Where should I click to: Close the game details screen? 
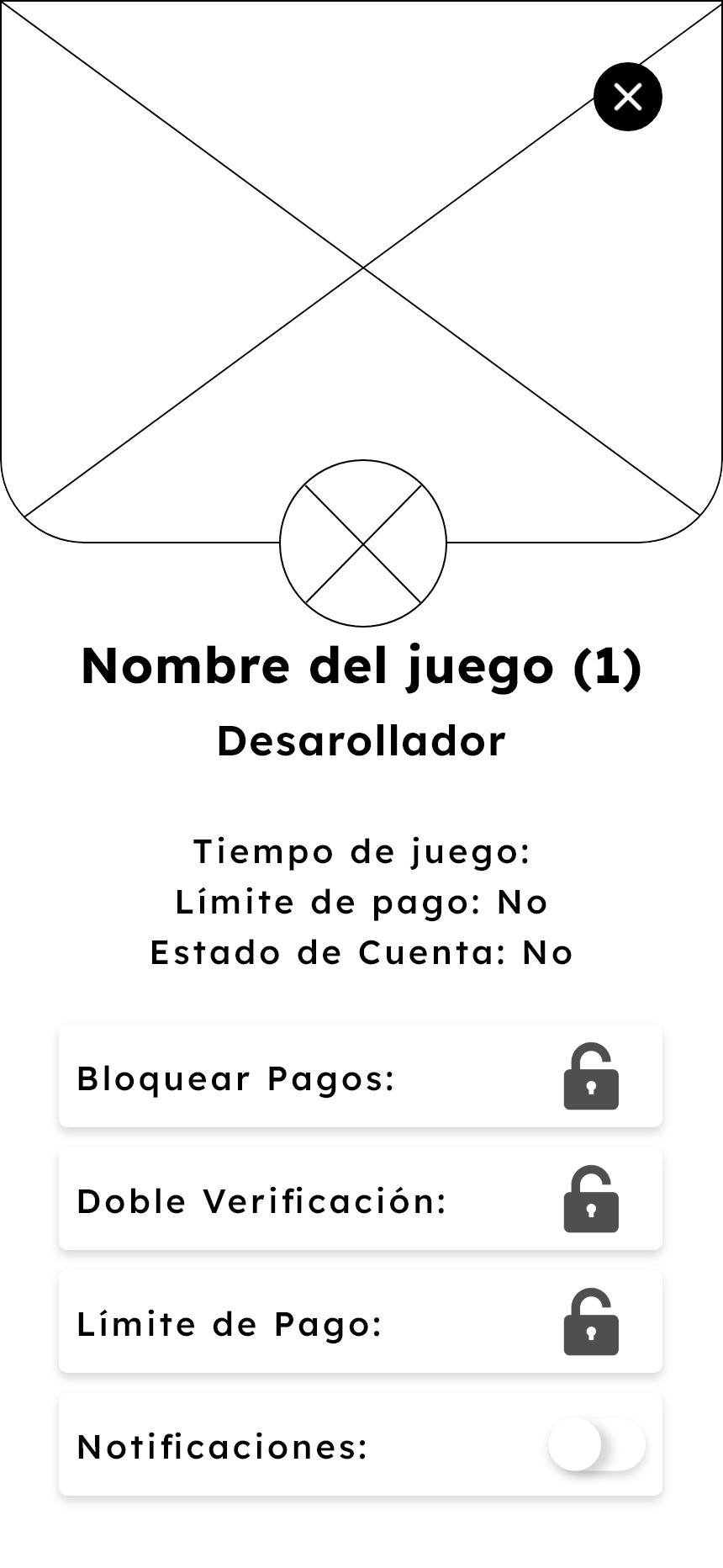(628, 97)
